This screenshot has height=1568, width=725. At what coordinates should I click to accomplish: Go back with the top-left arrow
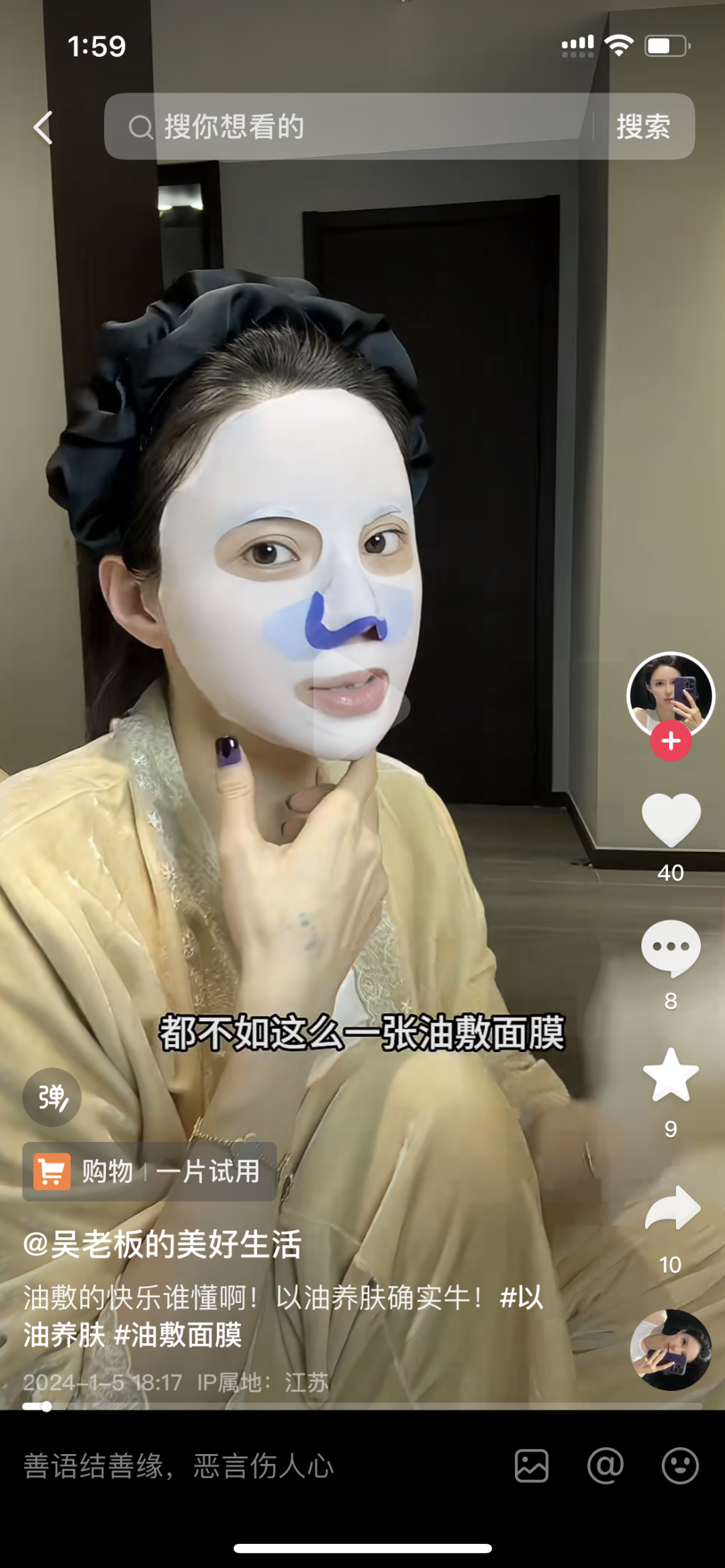coord(44,127)
